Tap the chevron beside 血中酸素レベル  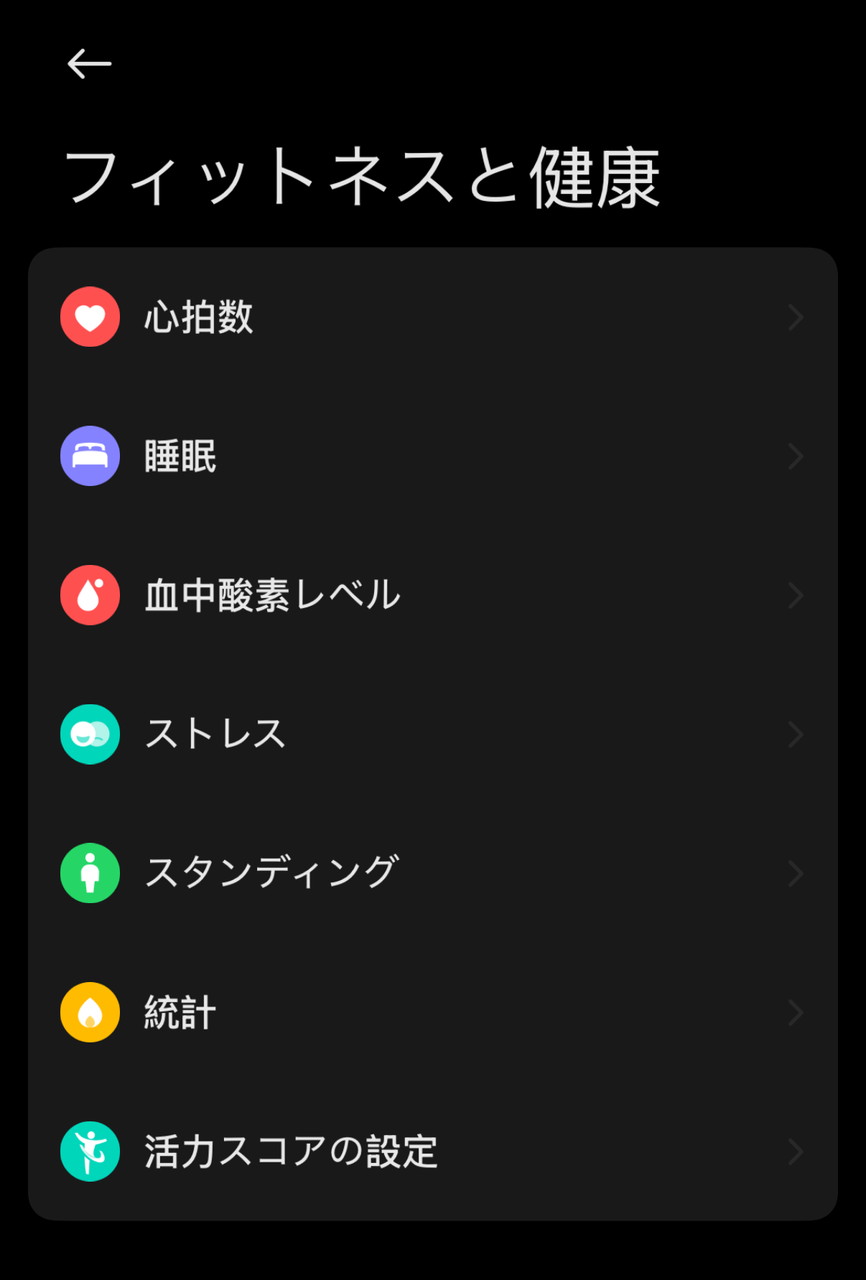pos(795,595)
